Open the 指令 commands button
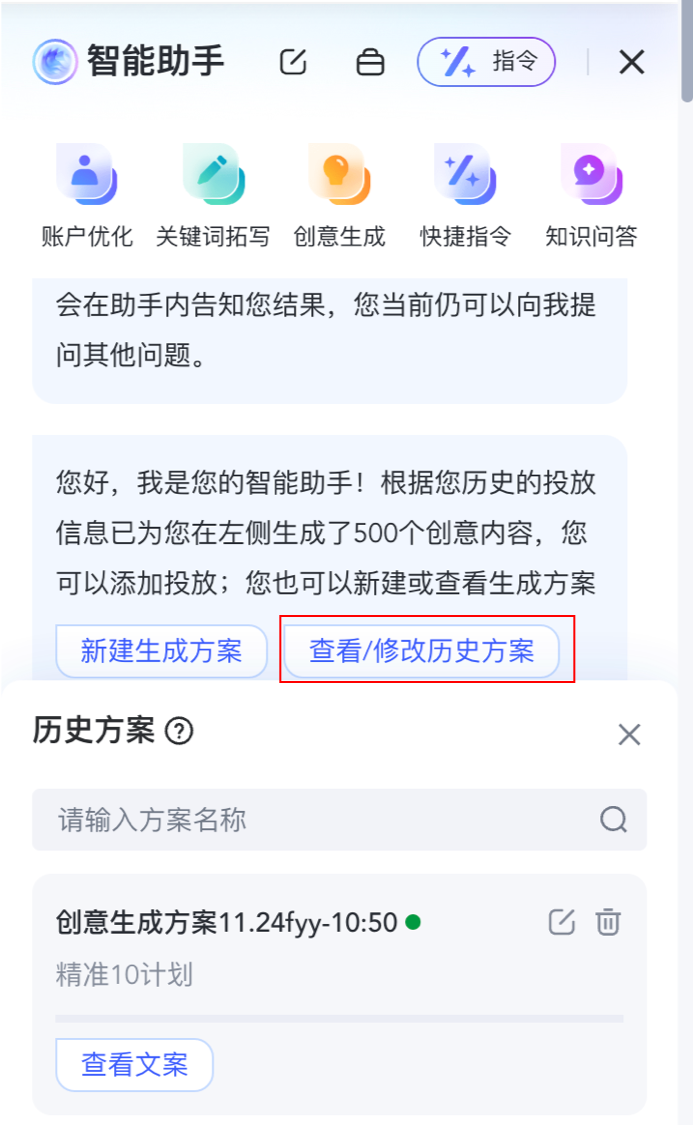Viewport: 693px width, 1125px height. click(x=486, y=62)
